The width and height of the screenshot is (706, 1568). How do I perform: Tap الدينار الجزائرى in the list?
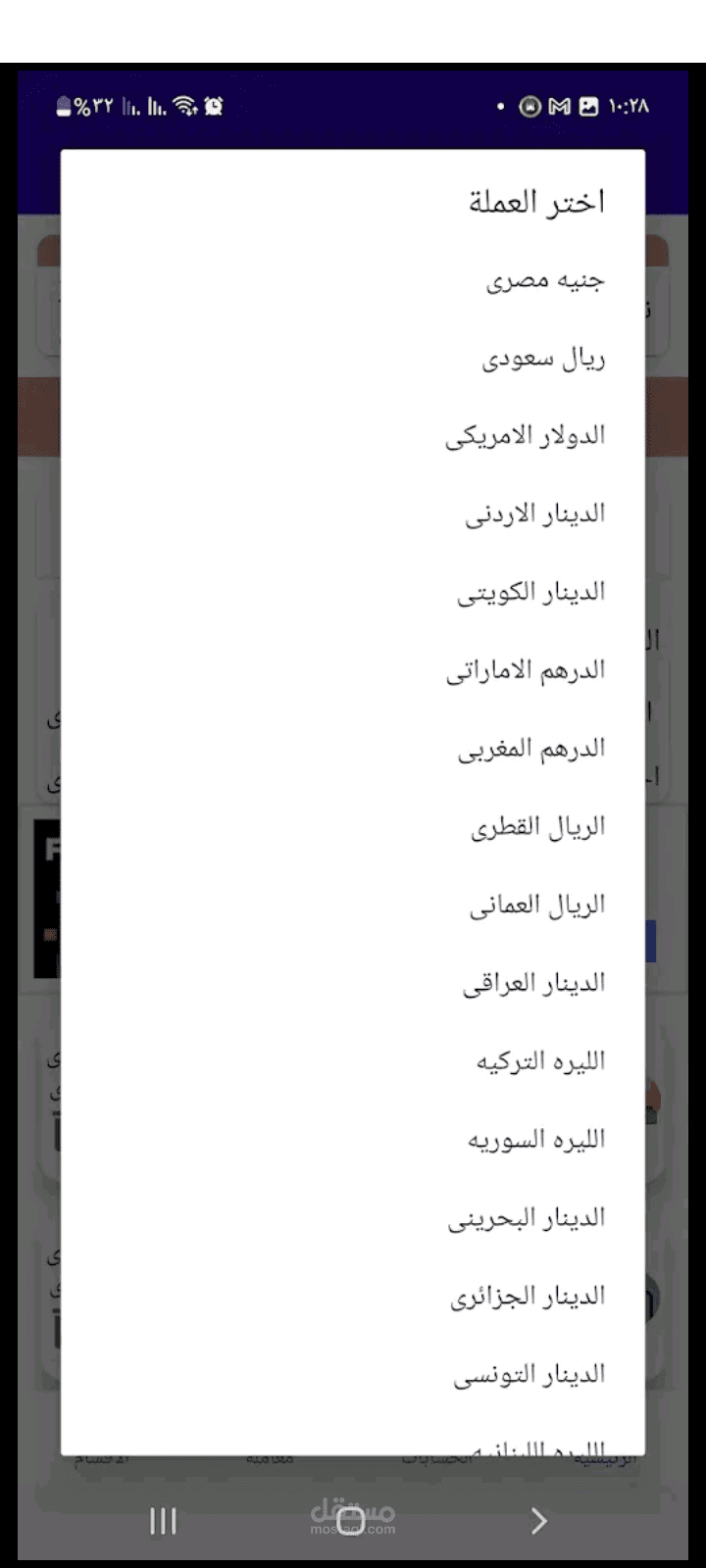coord(528,1297)
